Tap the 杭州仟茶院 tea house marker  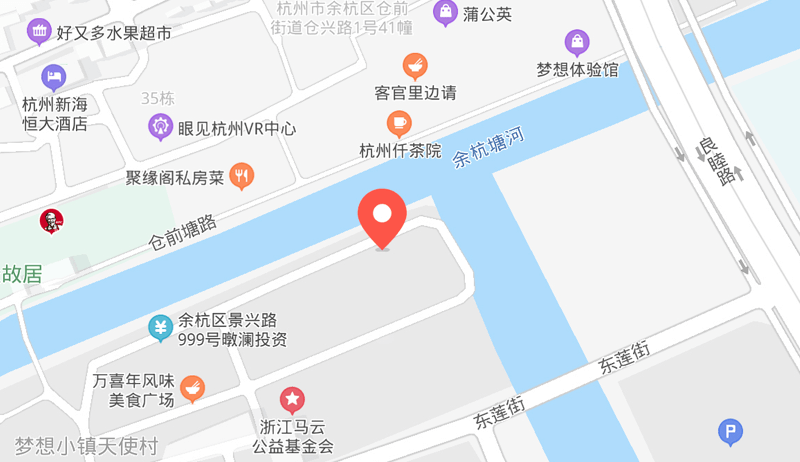click(x=399, y=124)
